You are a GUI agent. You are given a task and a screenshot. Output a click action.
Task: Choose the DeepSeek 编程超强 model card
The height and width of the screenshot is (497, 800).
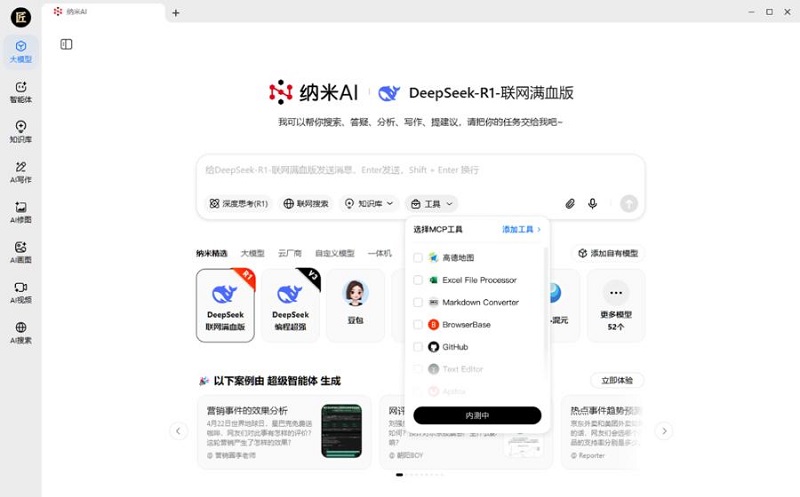[x=289, y=305]
